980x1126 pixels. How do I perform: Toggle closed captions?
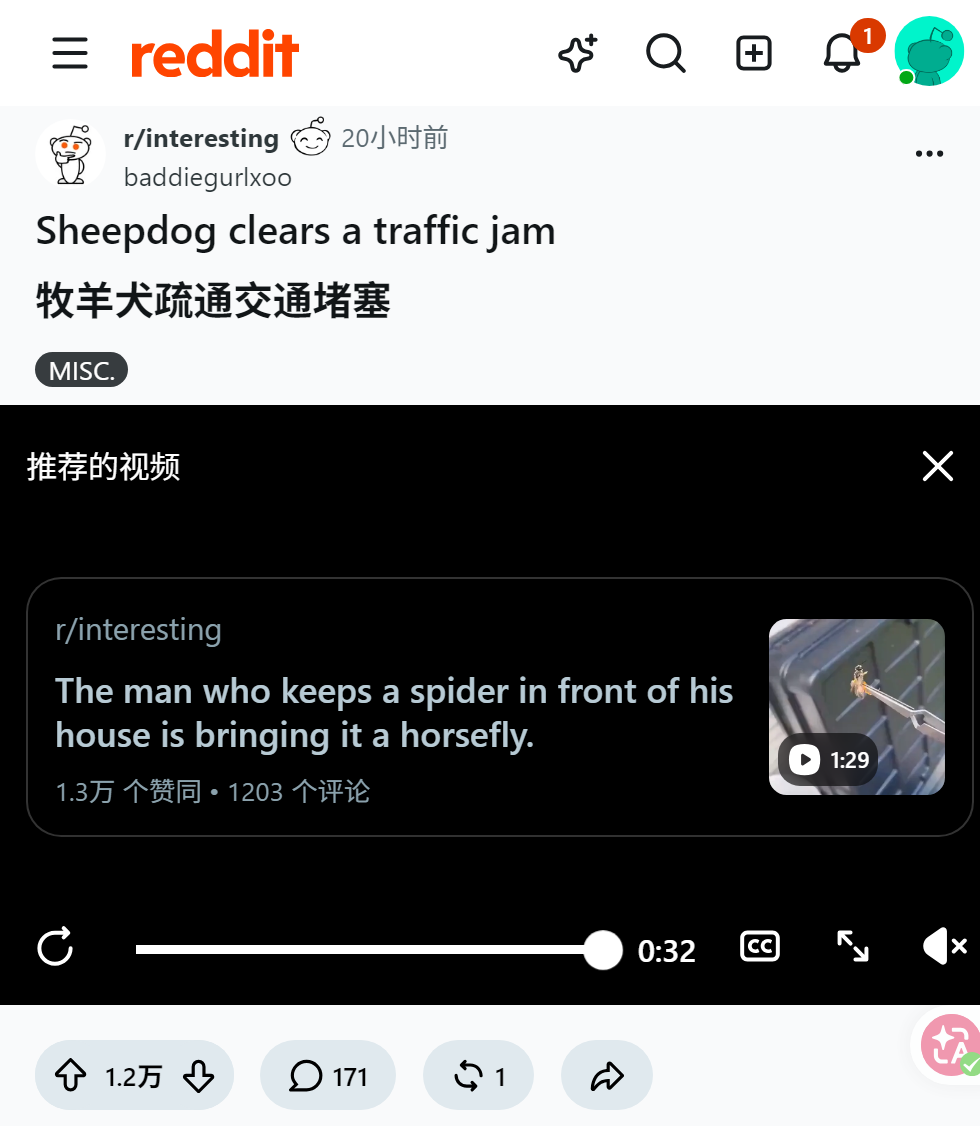(760, 946)
